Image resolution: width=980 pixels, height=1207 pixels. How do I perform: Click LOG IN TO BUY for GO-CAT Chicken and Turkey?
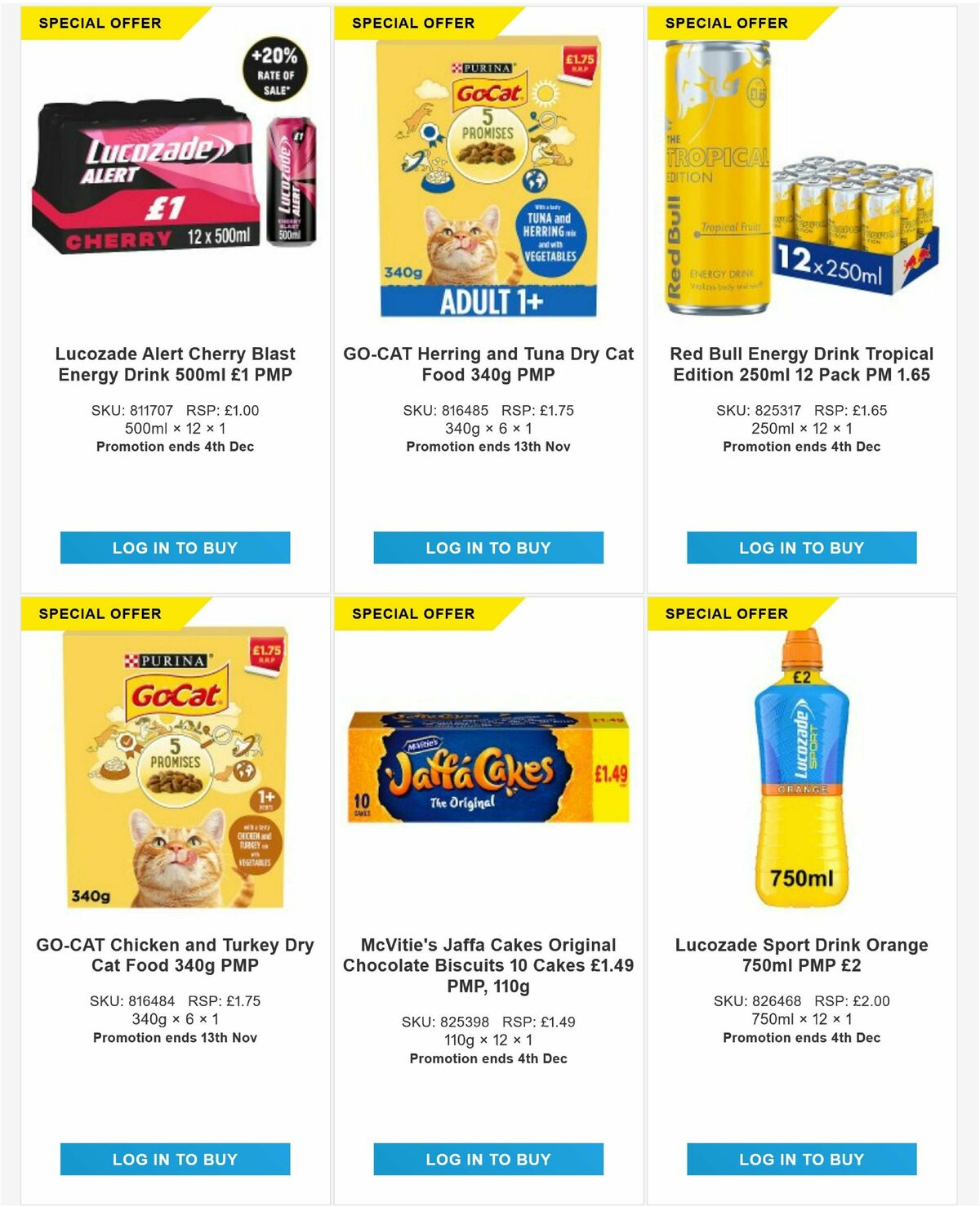tap(174, 1159)
